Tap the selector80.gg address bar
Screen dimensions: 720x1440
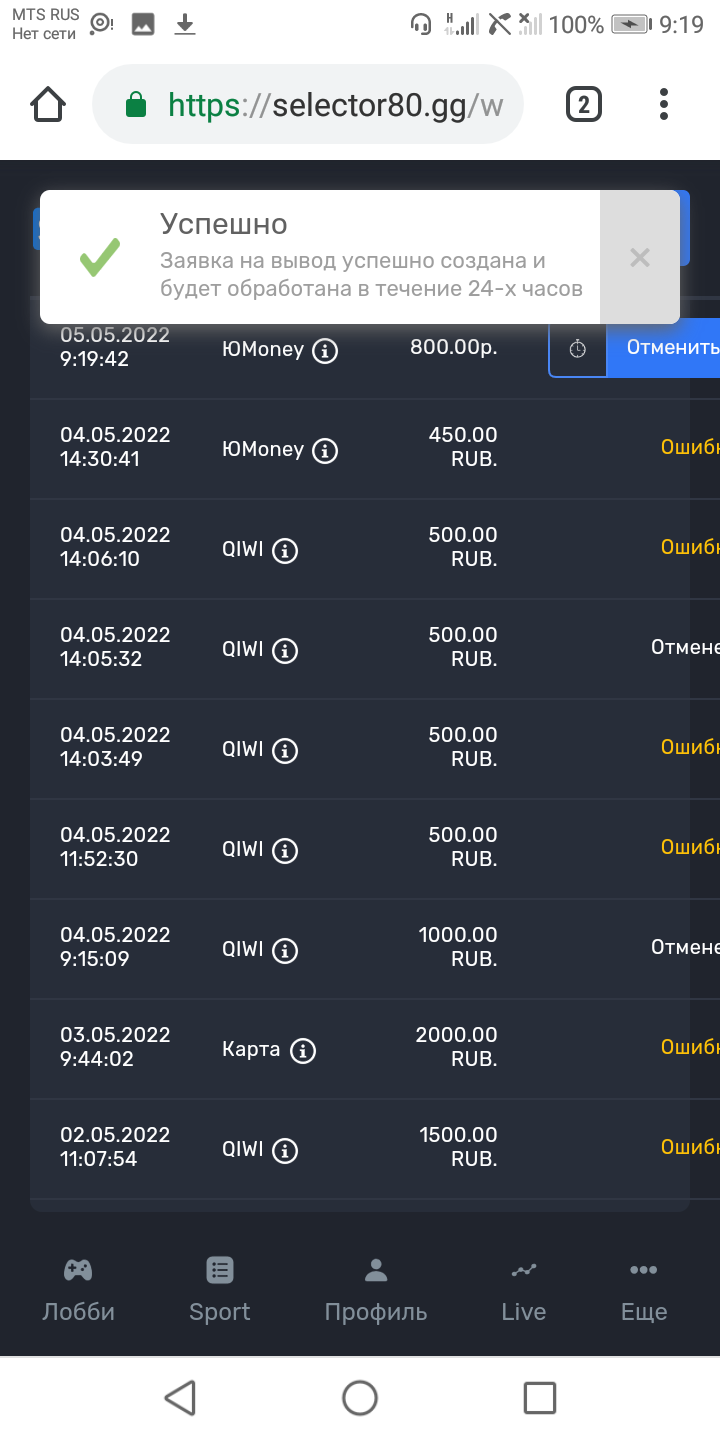click(x=308, y=105)
